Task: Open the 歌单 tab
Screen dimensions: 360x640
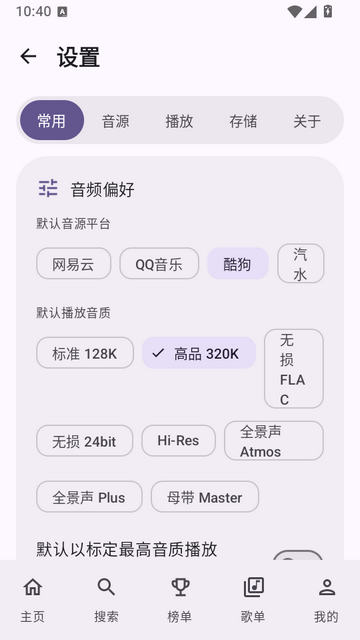Action: (253, 600)
